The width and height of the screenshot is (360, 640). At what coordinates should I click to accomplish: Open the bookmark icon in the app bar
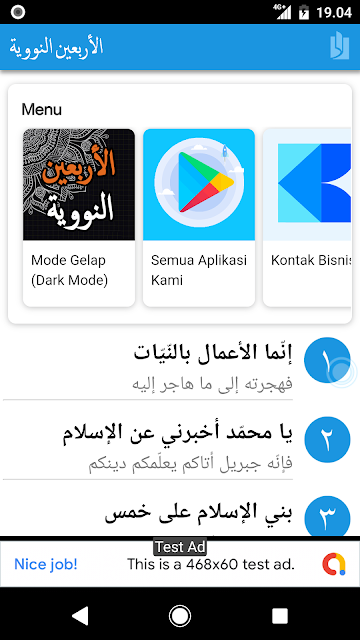click(340, 47)
